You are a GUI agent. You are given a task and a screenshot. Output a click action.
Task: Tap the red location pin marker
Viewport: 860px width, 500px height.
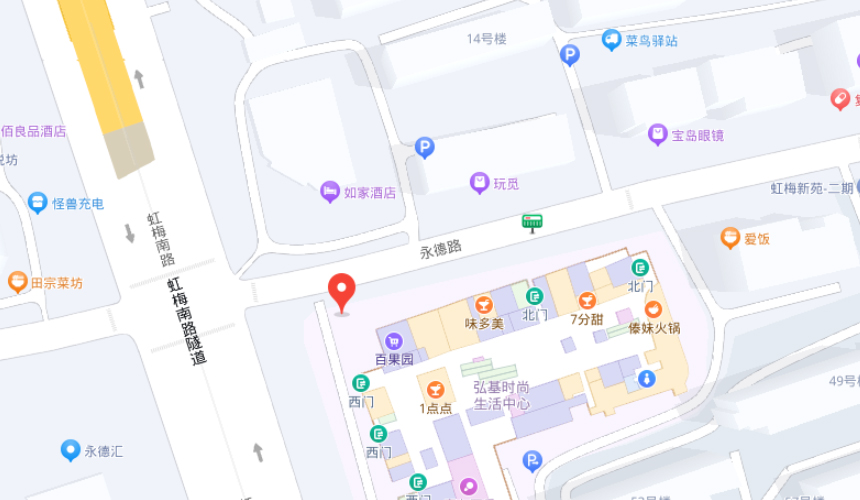pyautogui.click(x=343, y=291)
